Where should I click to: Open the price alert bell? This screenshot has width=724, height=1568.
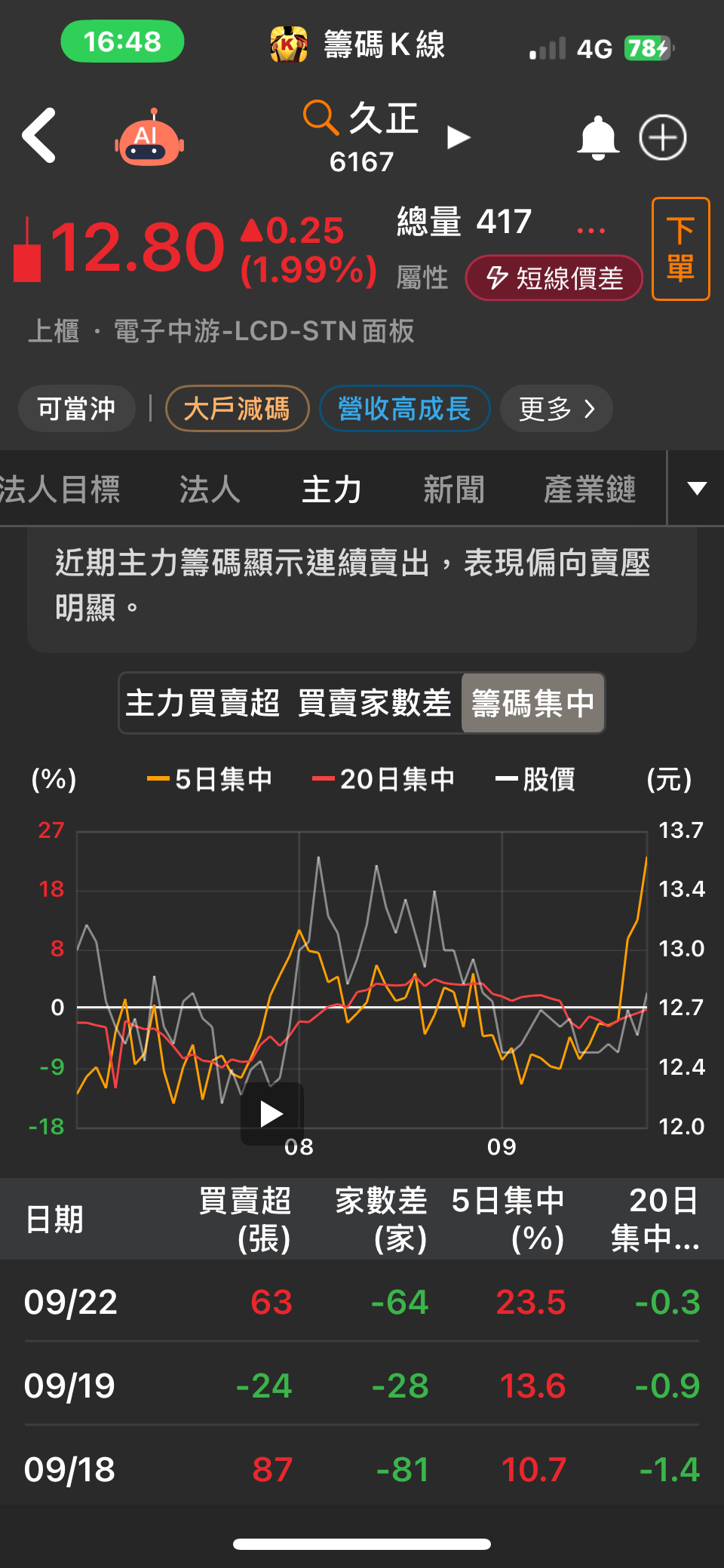point(597,138)
